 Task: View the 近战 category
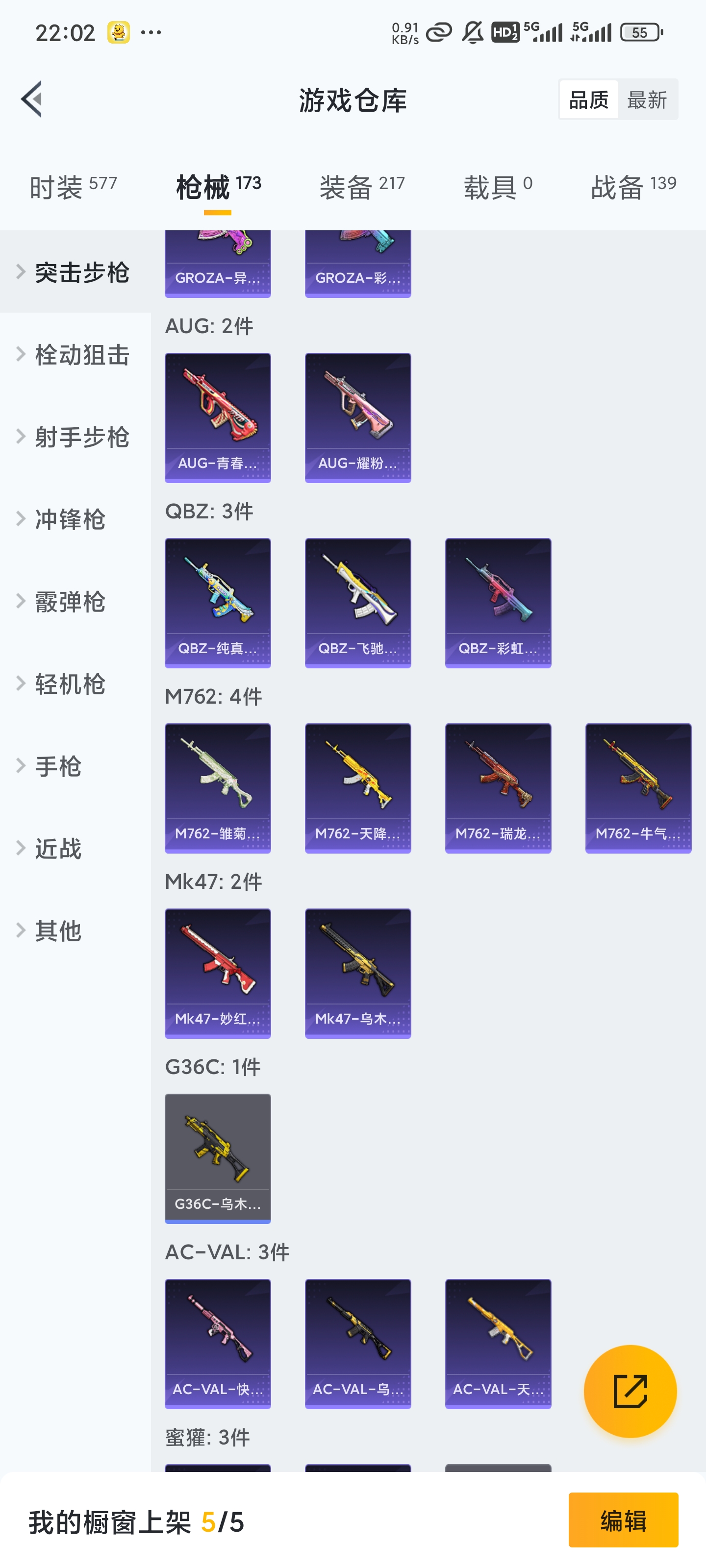point(58,848)
